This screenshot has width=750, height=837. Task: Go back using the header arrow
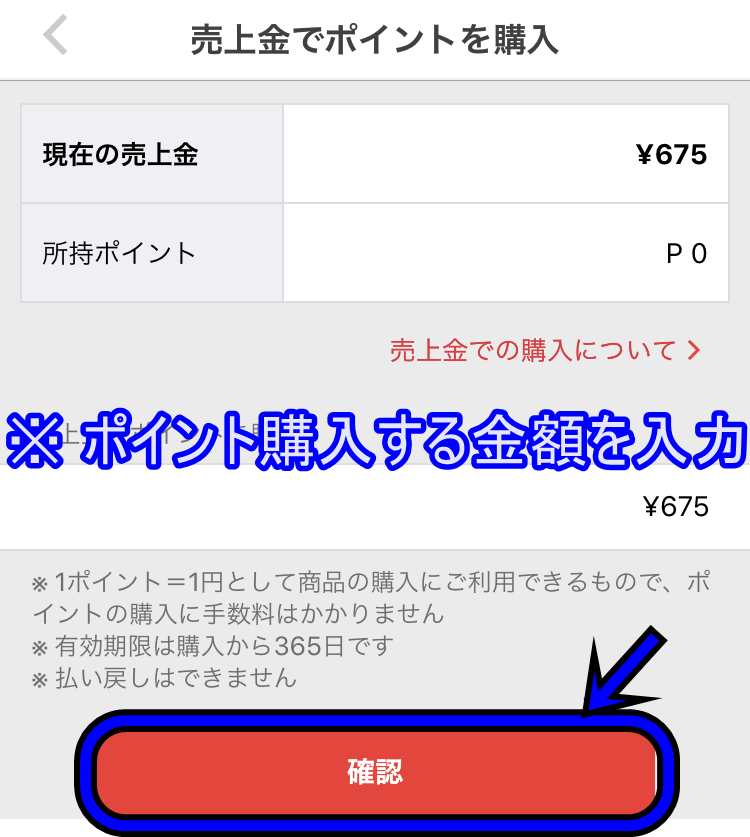point(56,38)
